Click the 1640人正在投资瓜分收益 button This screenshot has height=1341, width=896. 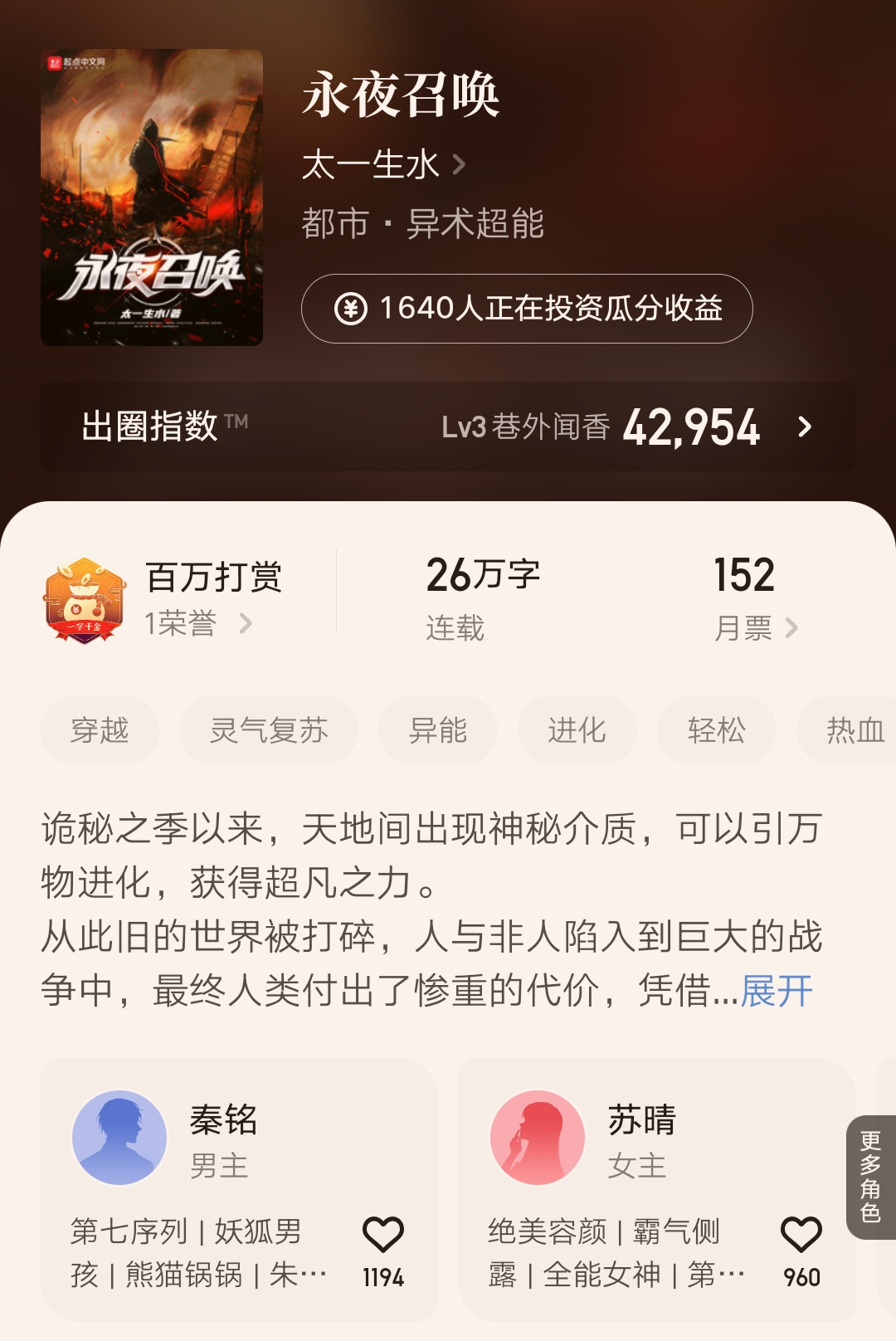[x=526, y=311]
